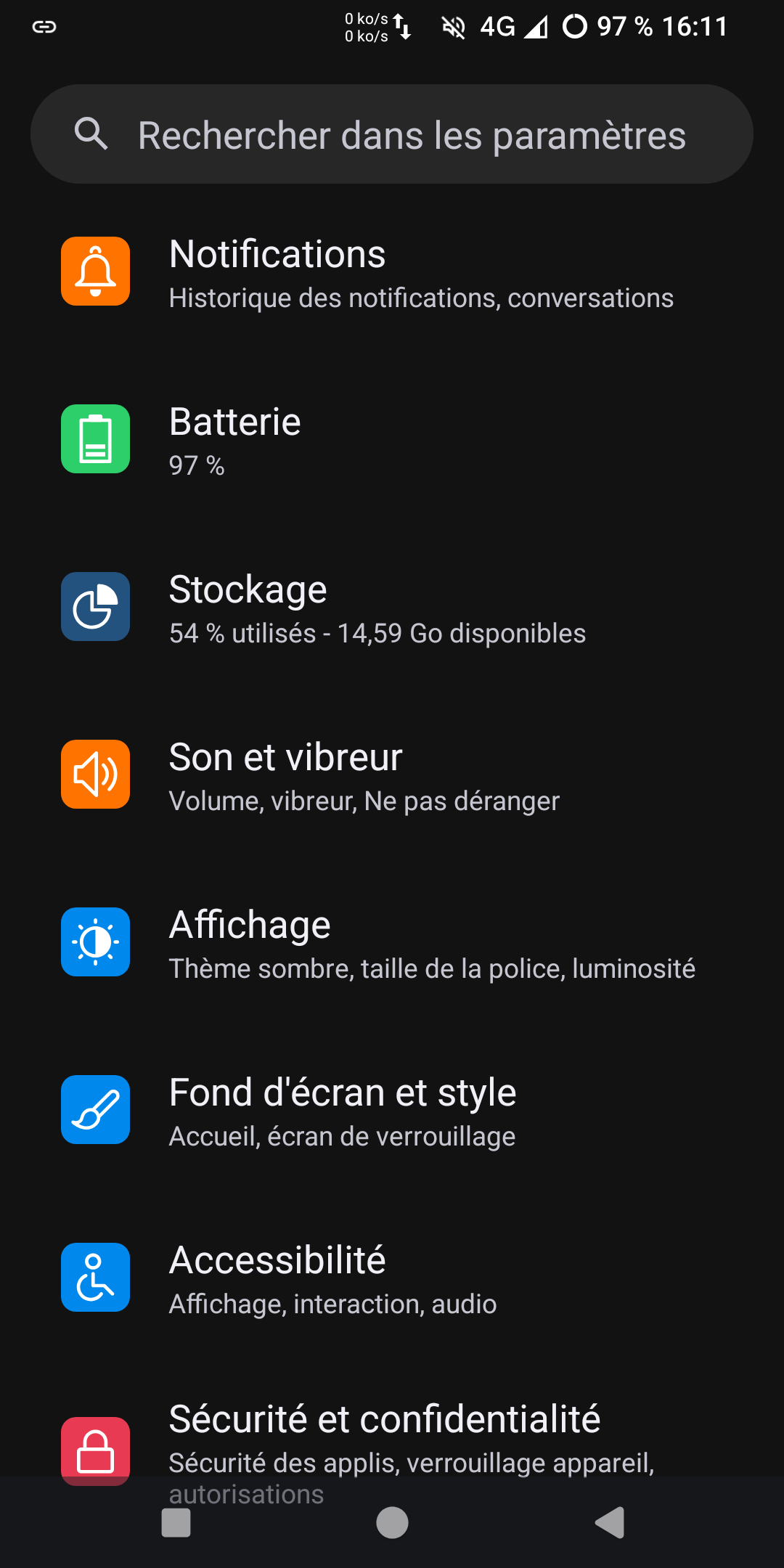Screen dimensions: 784x1568
Task: Open Affichage settings
Action: coord(392,942)
